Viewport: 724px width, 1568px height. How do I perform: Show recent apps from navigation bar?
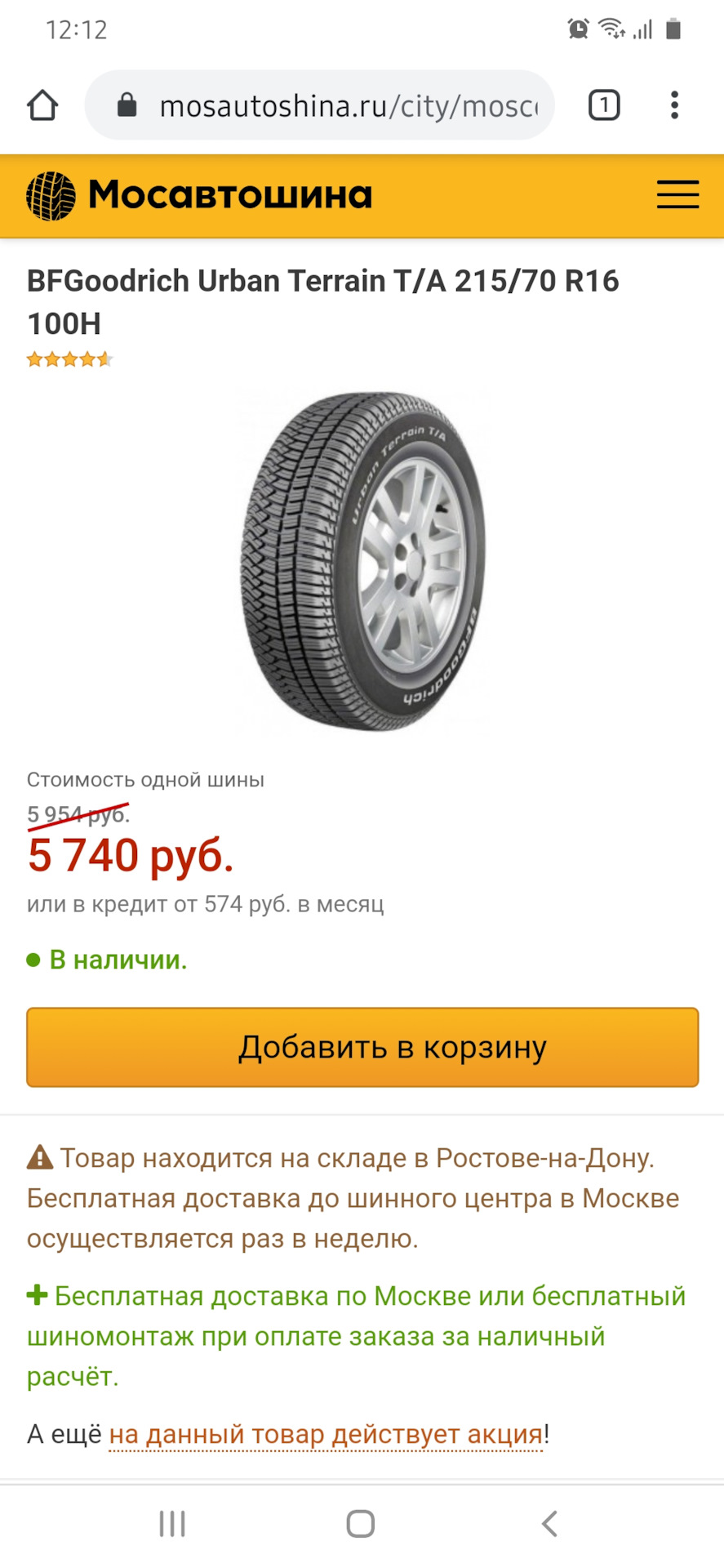click(172, 1523)
